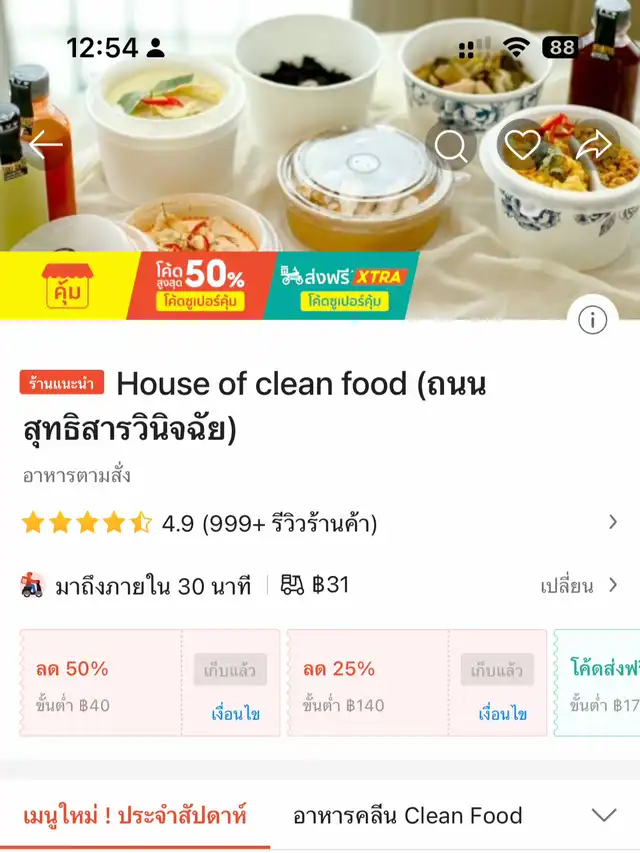640x853 pixels.
Task: Add this restaurant to favorites
Action: point(522,146)
